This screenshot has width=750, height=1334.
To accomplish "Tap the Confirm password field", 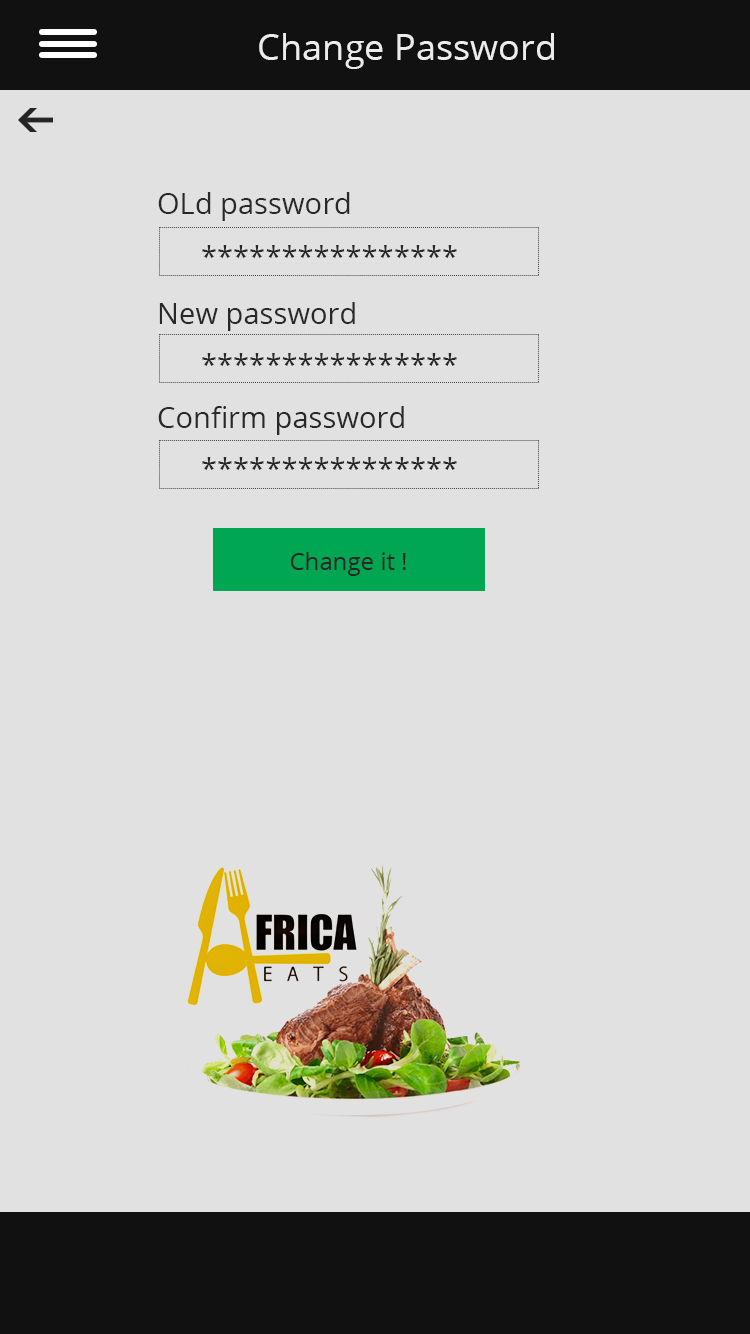I will click(349, 465).
